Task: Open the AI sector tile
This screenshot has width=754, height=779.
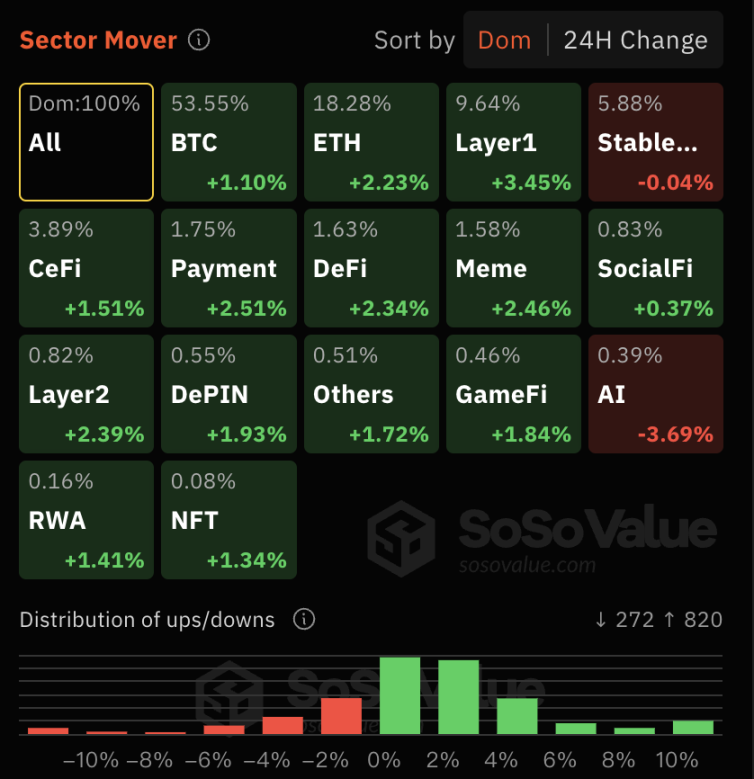Action: coord(655,394)
